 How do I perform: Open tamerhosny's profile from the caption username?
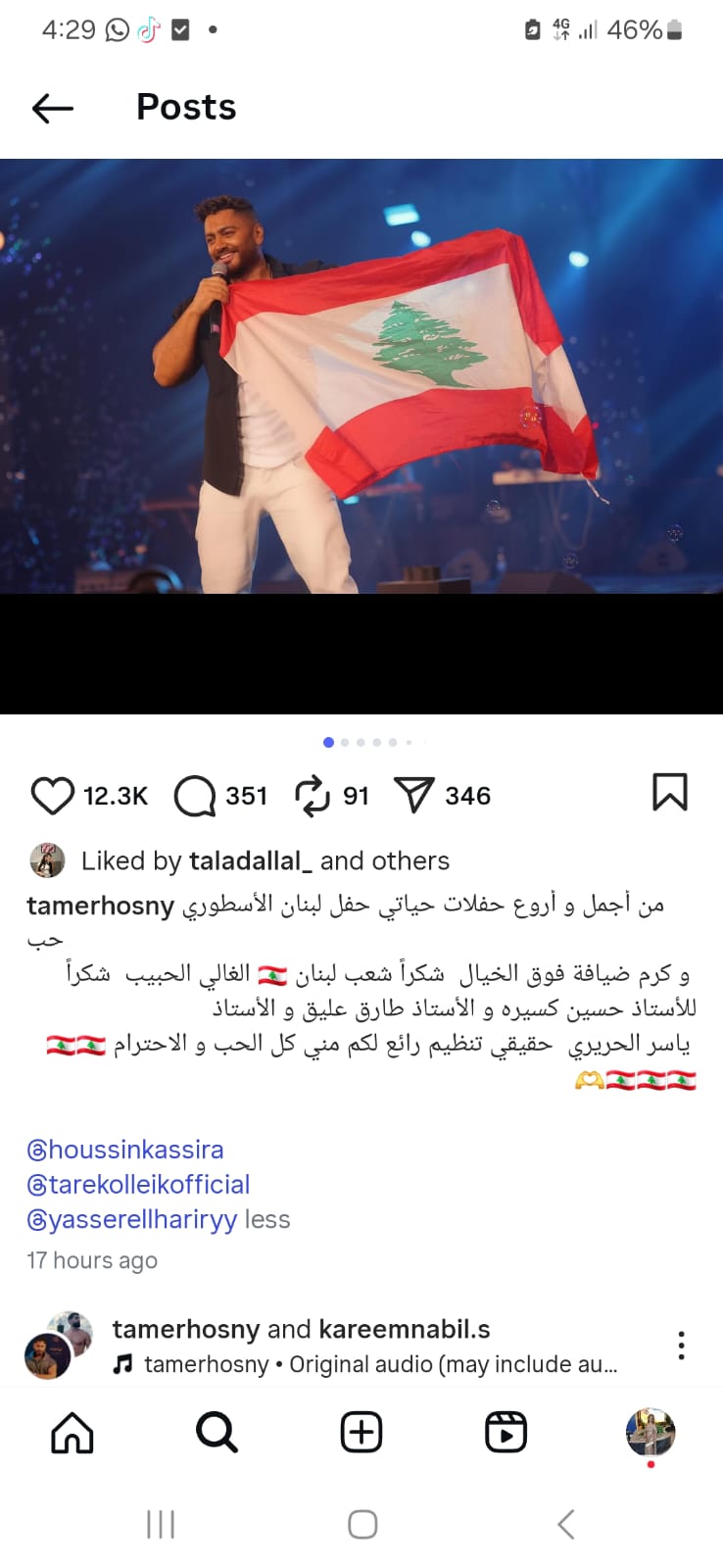(100, 906)
